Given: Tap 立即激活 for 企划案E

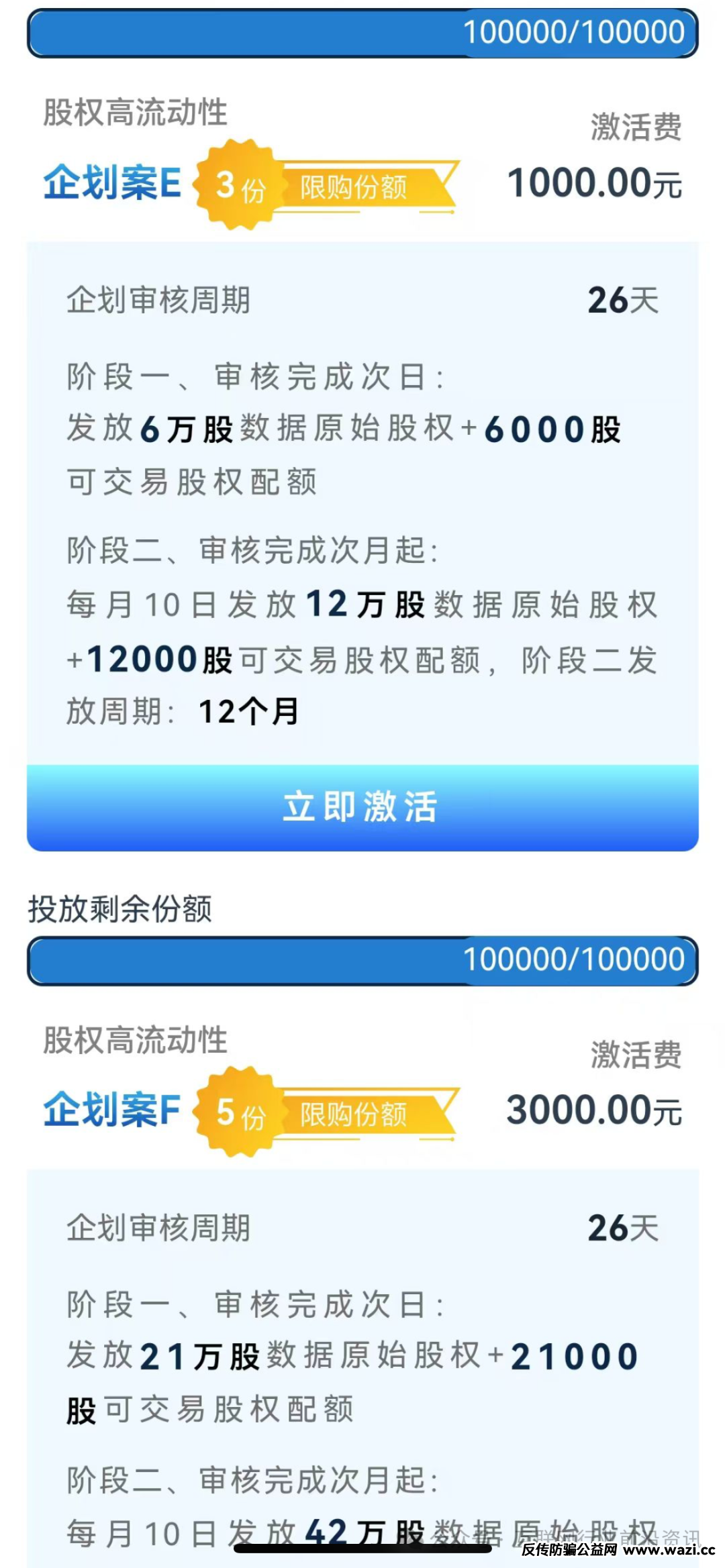Looking at the screenshot, I should (362, 807).
